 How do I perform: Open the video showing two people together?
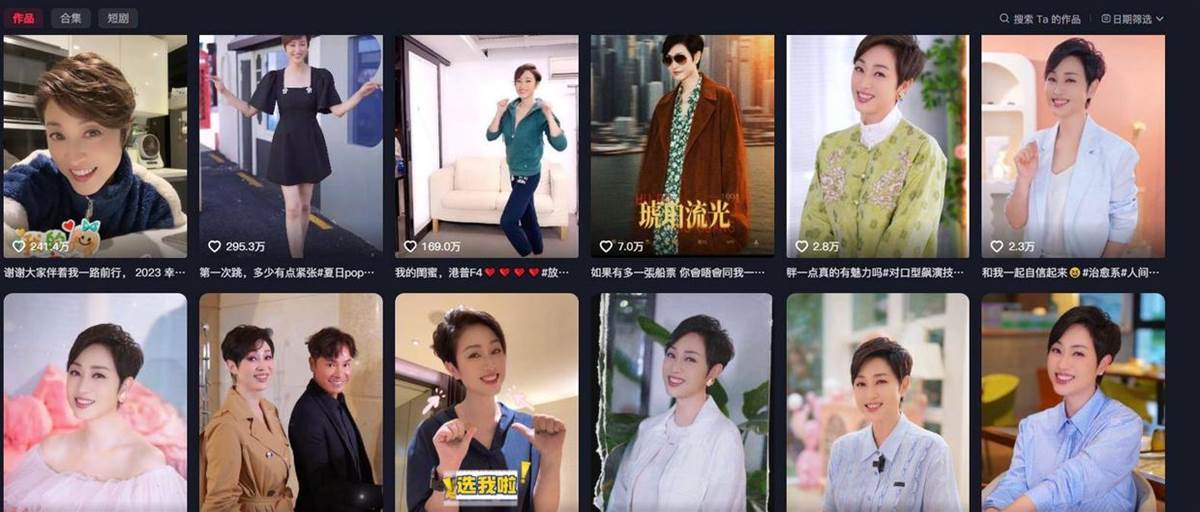pos(291,402)
